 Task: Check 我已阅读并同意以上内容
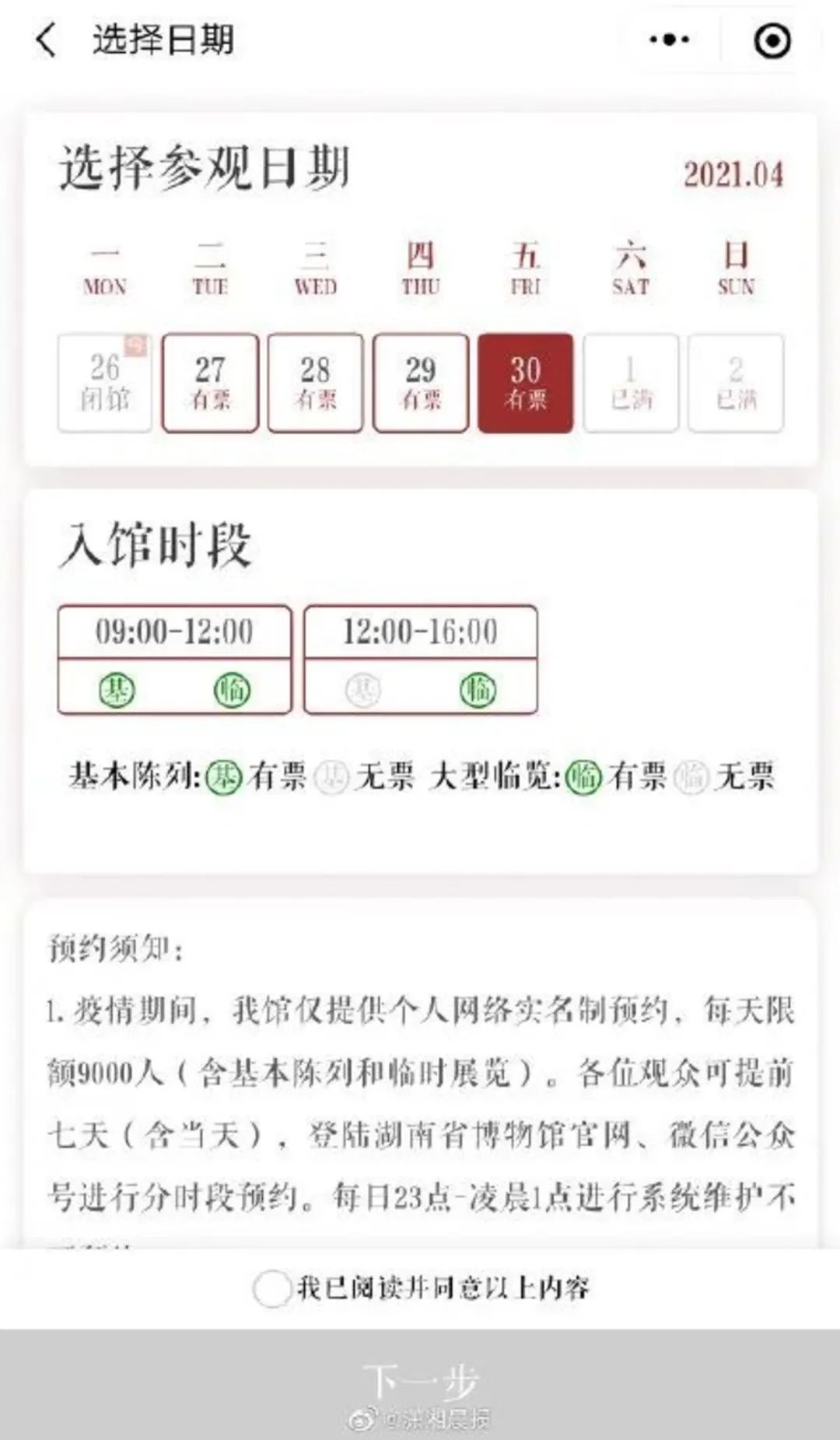click(271, 1289)
